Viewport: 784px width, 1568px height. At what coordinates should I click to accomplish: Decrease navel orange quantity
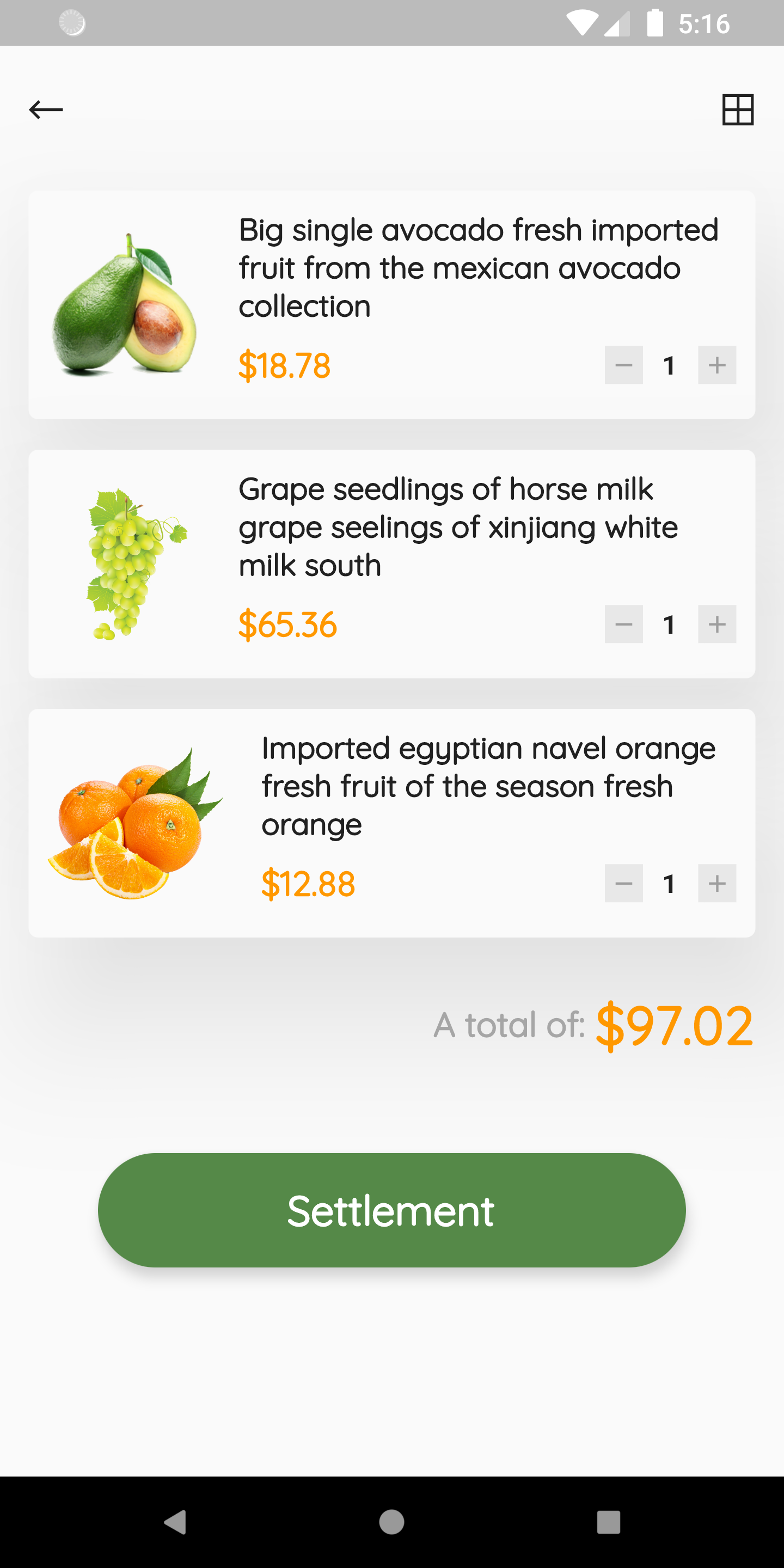click(623, 883)
